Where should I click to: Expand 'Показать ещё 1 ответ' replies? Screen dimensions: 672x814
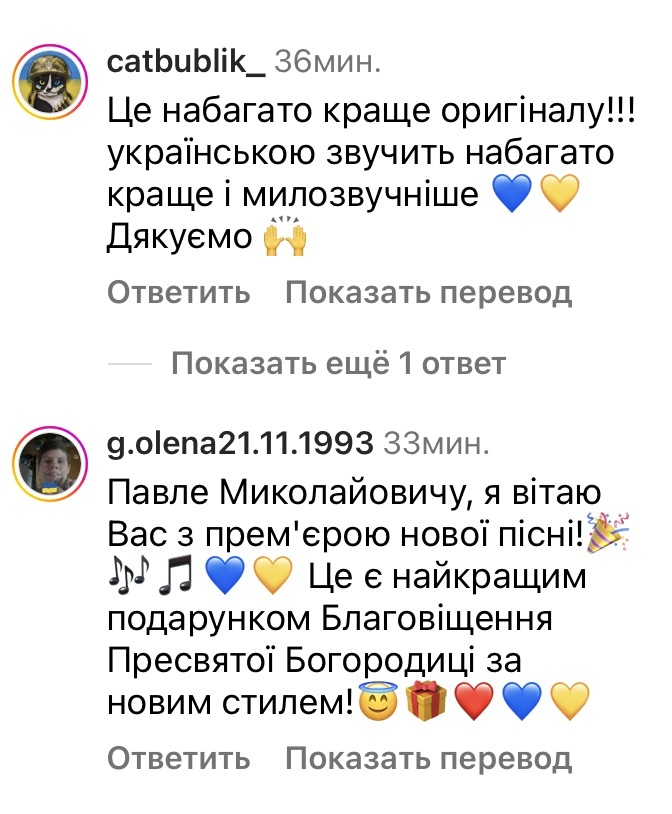(338, 364)
